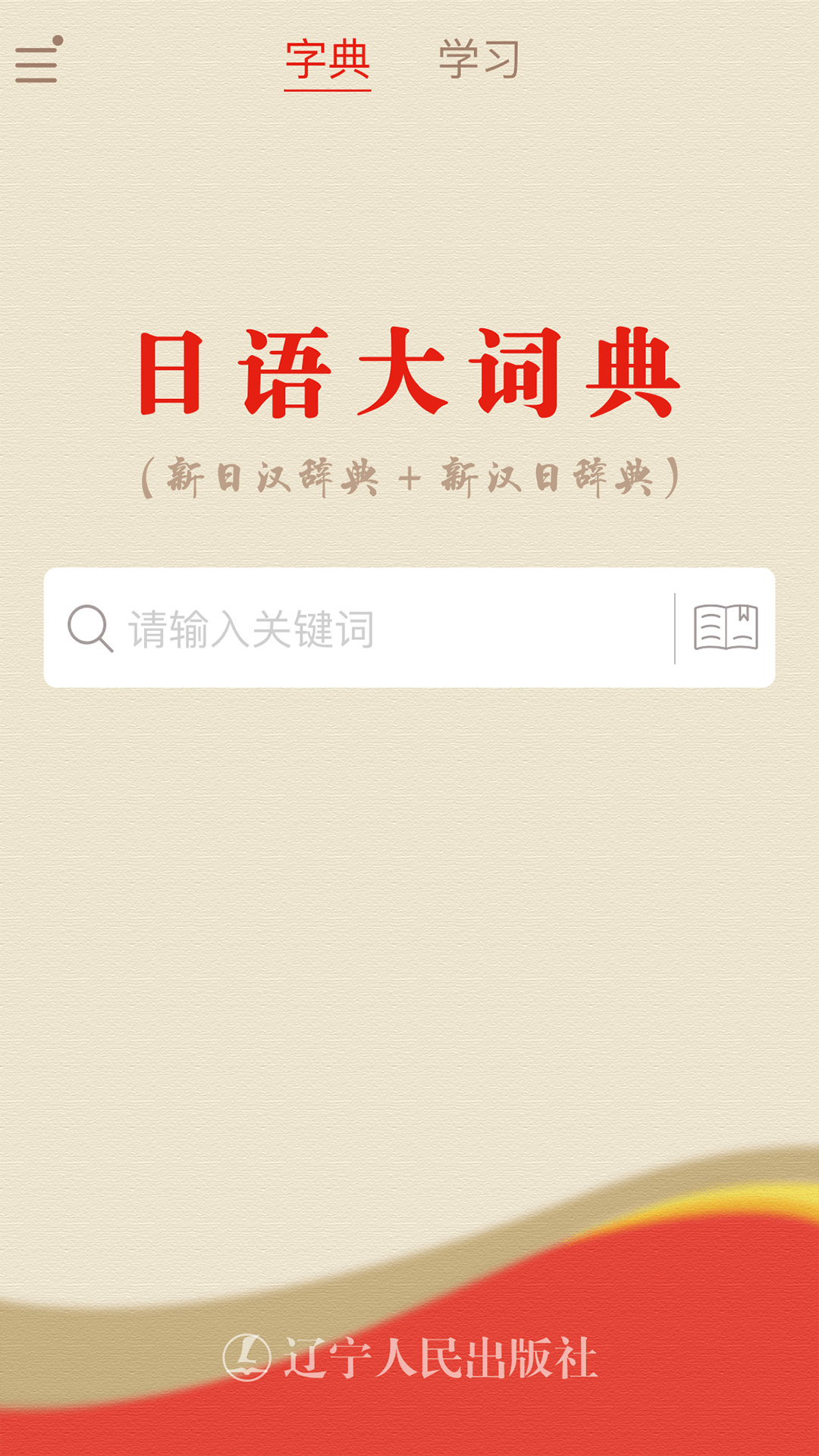Switch to the 学习 tab
Image resolution: width=819 pixels, height=1456 pixels.
coord(479,59)
